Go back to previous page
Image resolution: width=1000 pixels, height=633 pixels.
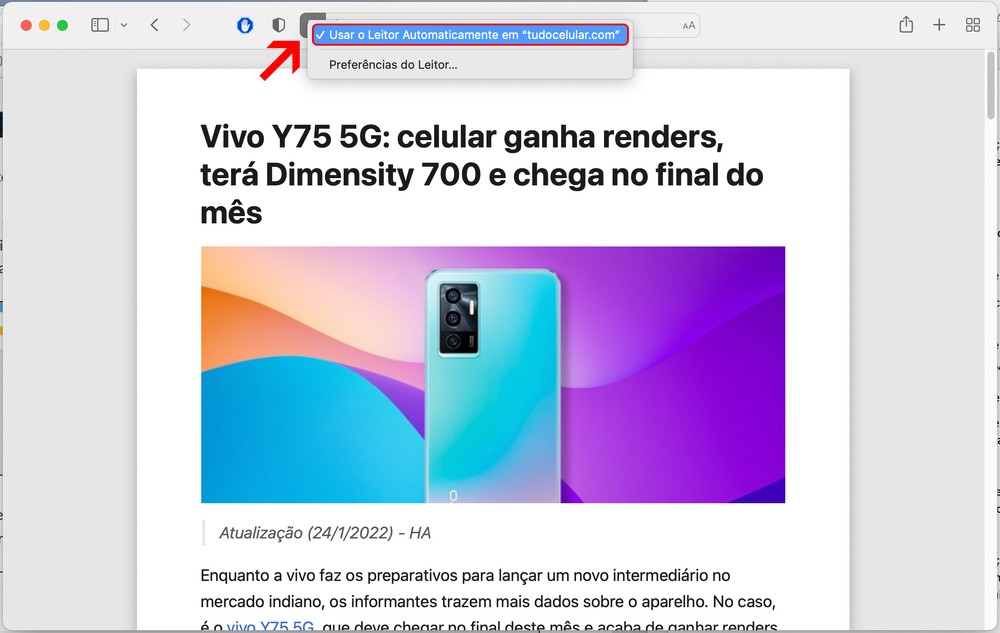point(154,25)
